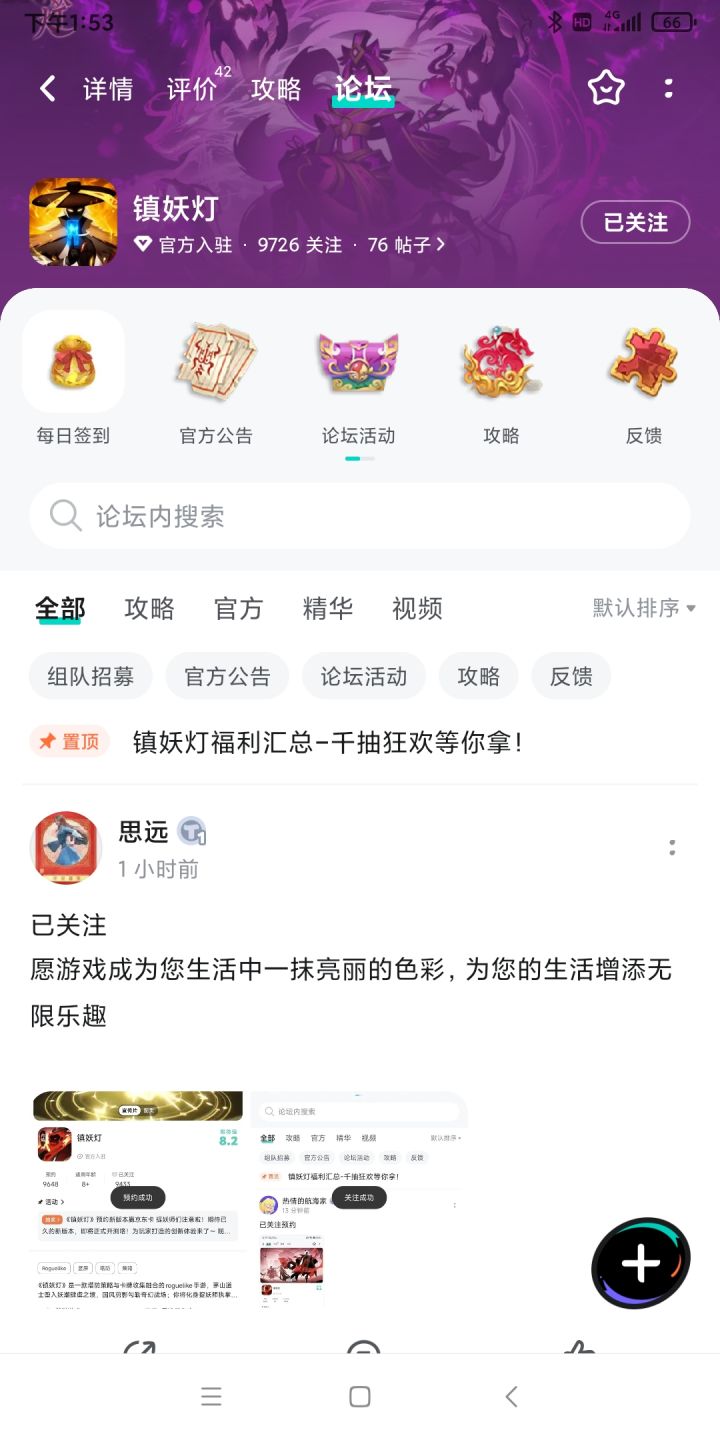Switch to the 精华 tab
Image resolution: width=720 pixels, height=1440 pixels.
(x=327, y=609)
